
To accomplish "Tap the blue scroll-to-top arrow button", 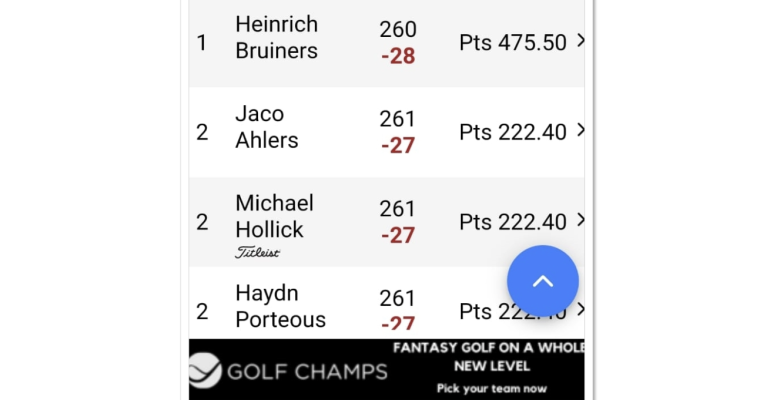I will pos(542,281).
